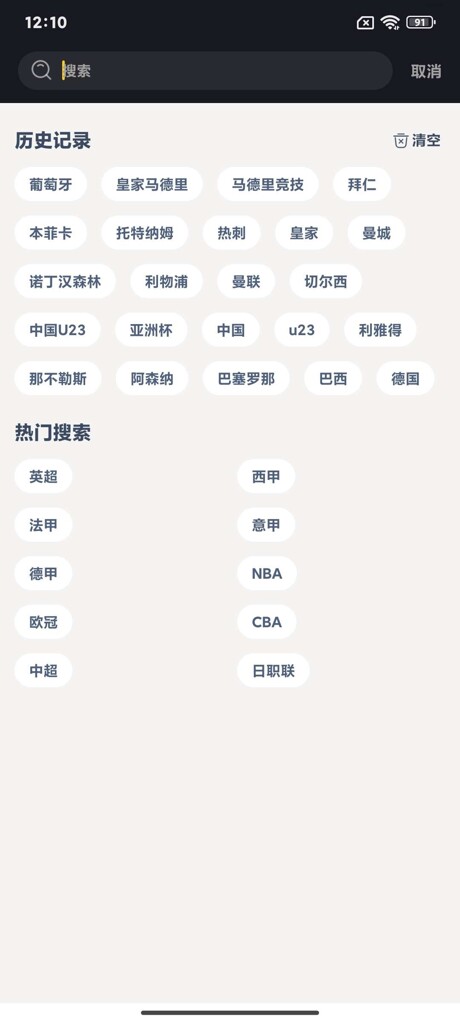Tap the NBA hot search chip
The height and width of the screenshot is (1022, 460).
pyautogui.click(x=266, y=574)
